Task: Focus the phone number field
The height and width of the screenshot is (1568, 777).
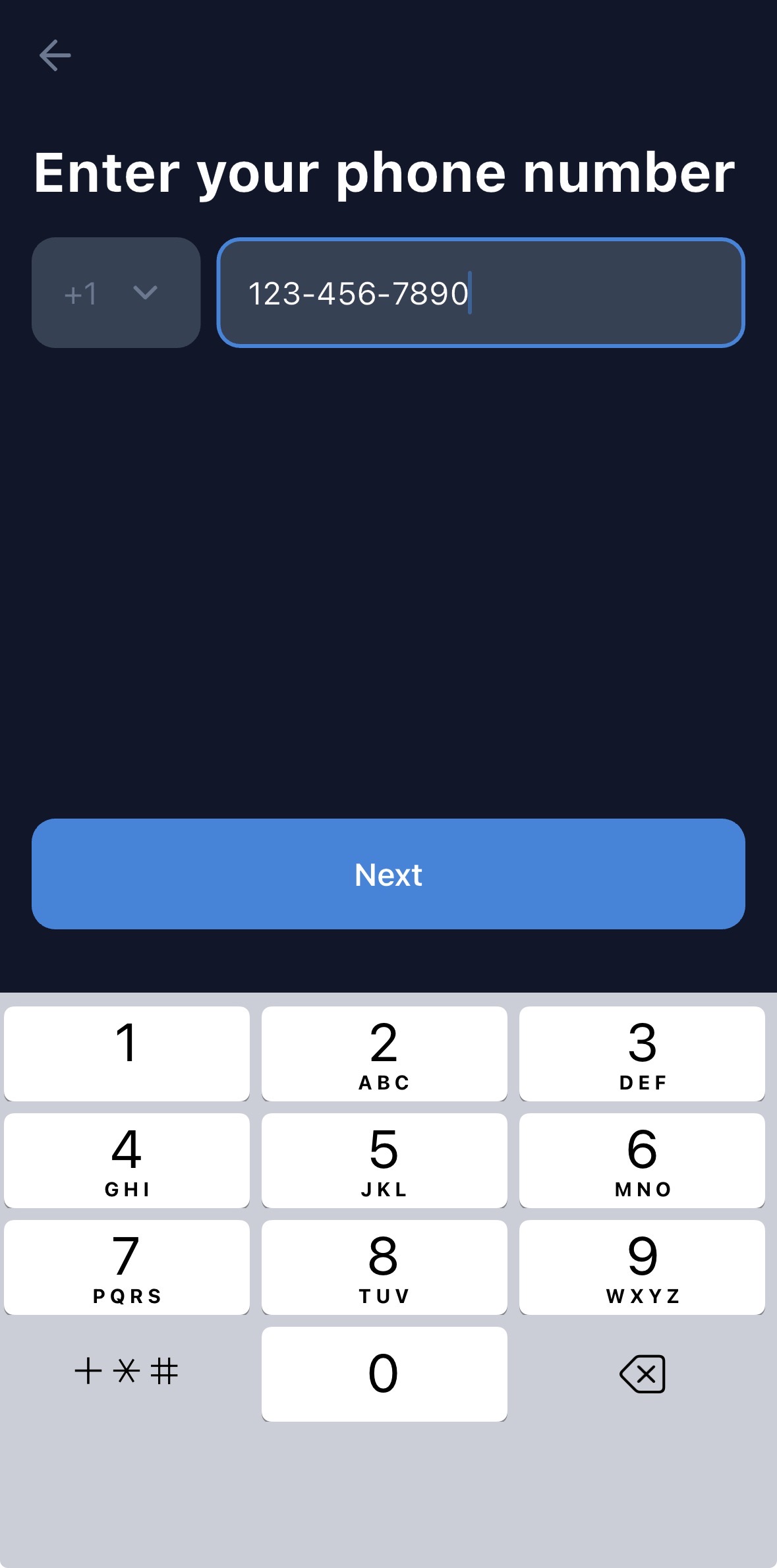Action: [480, 293]
